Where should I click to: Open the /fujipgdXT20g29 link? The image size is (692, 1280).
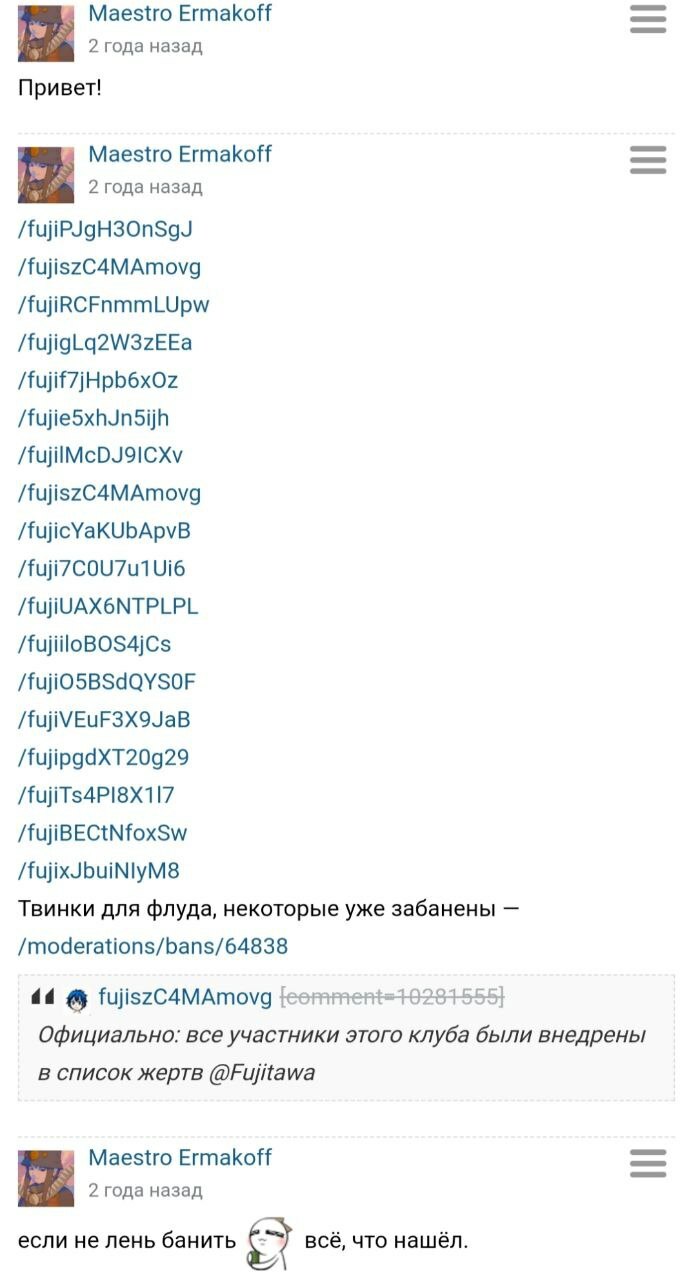103,758
